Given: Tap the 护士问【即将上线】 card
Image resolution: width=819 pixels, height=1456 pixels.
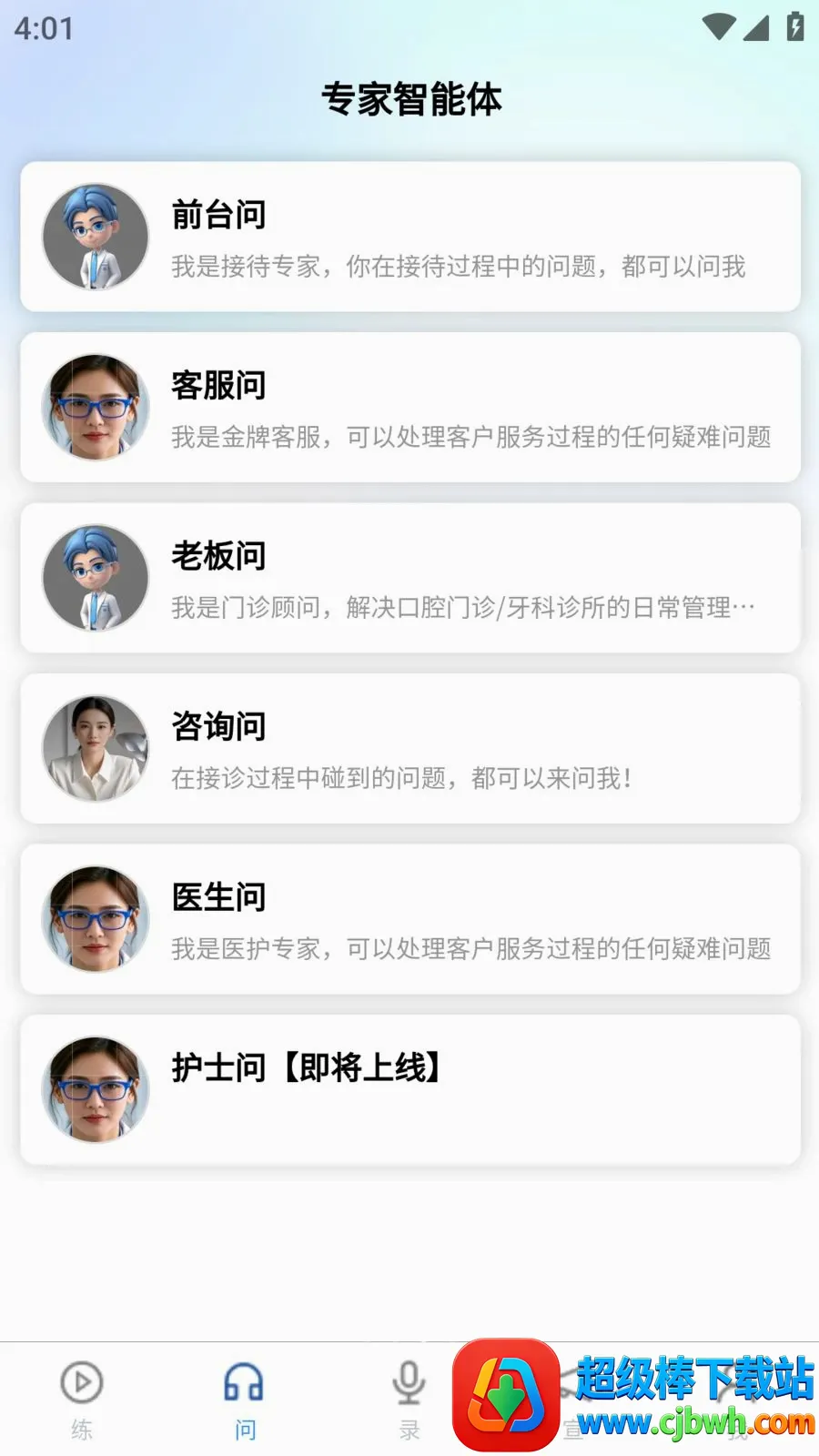Looking at the screenshot, I should coord(409,1089).
